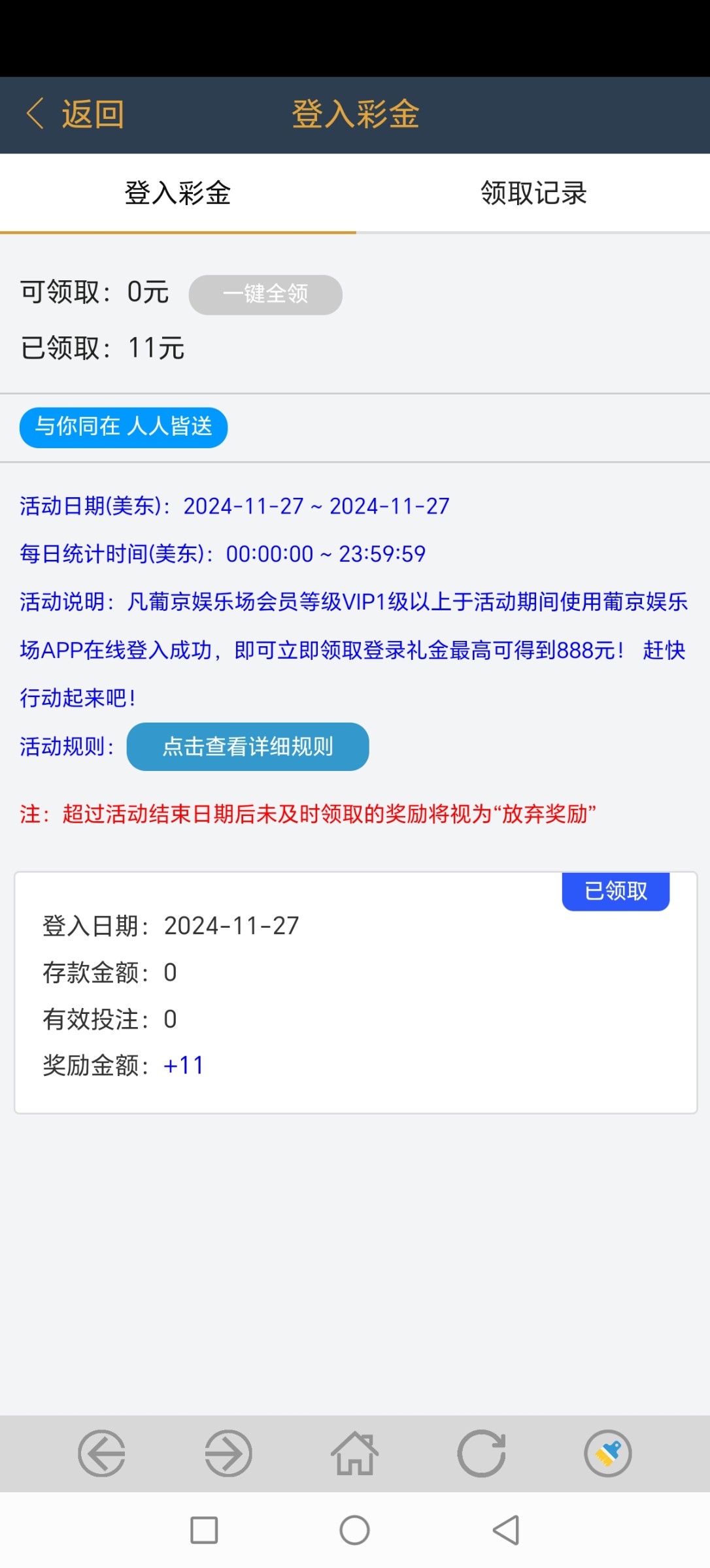This screenshot has width=710, height=1568.
Task: Open 点击查看详细规则 detailed rules
Action: (248, 746)
